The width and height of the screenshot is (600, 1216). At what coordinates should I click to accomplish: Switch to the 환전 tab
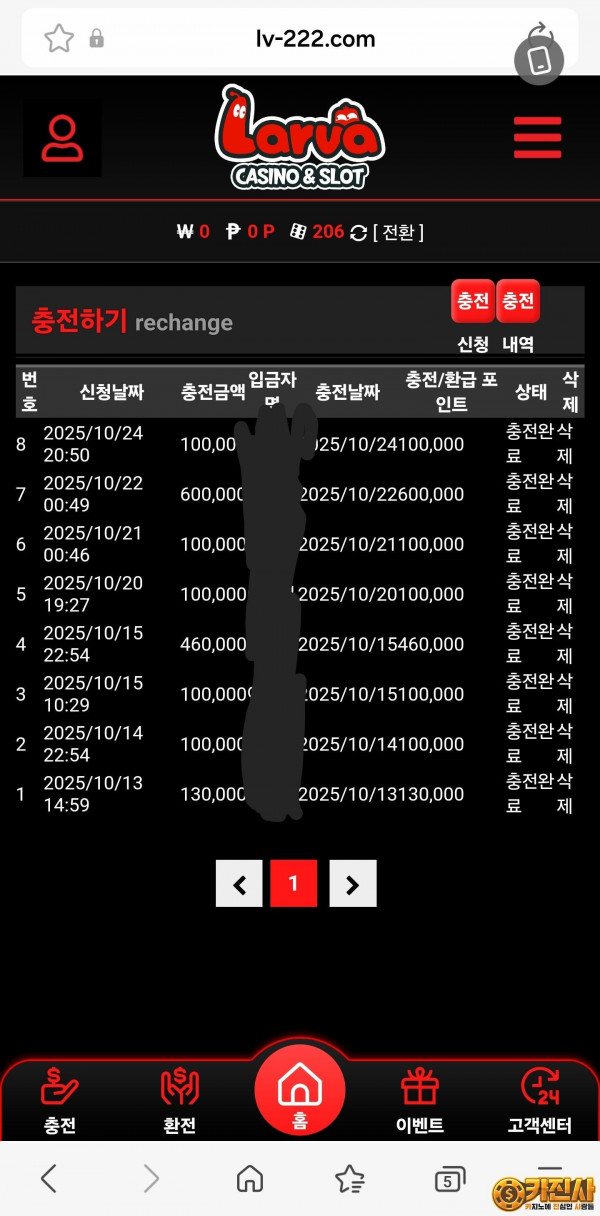[x=180, y=1100]
